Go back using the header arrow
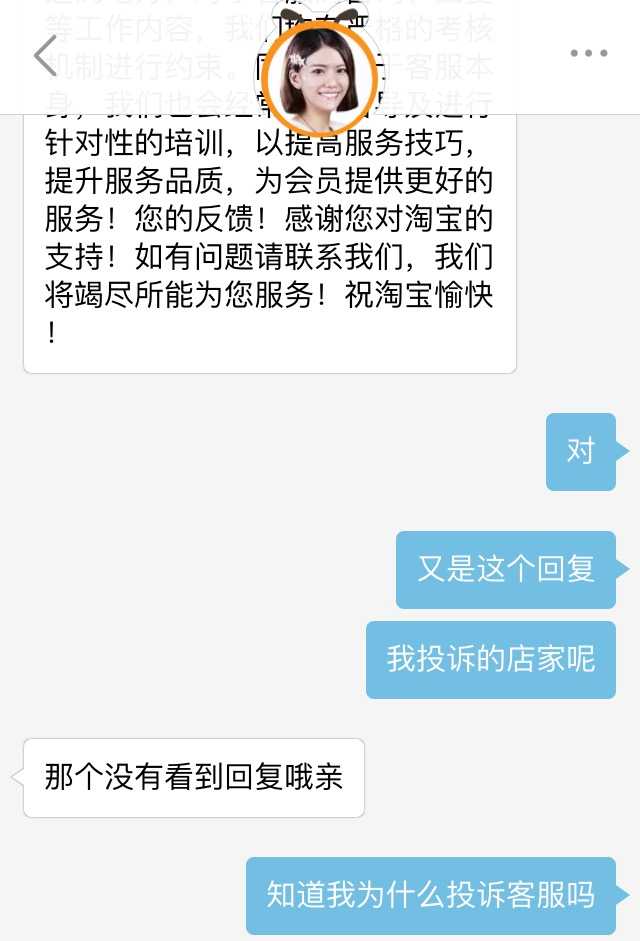This screenshot has height=941, width=640. (46, 55)
